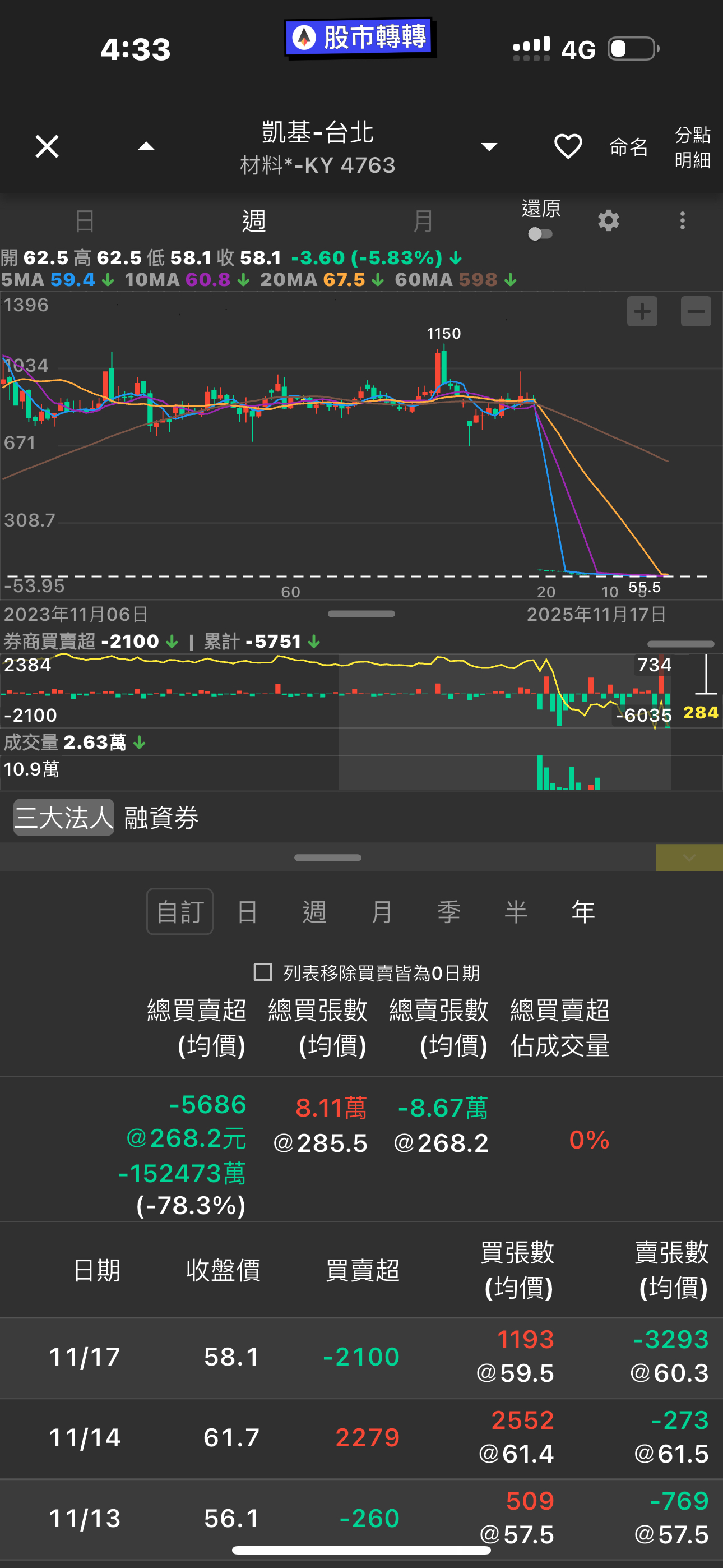Viewport: 723px width, 1568px height.
Task: Select the 融資券 tab
Action: 161,818
